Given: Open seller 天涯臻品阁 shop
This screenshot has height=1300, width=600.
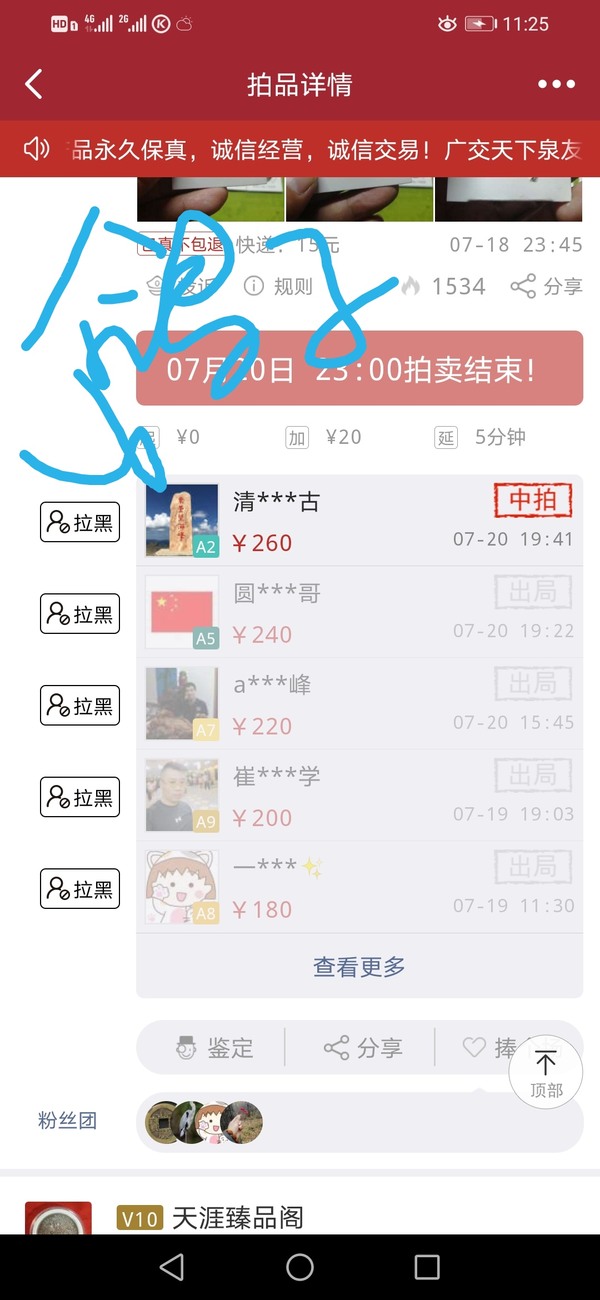Looking at the screenshot, I should pos(237,1218).
